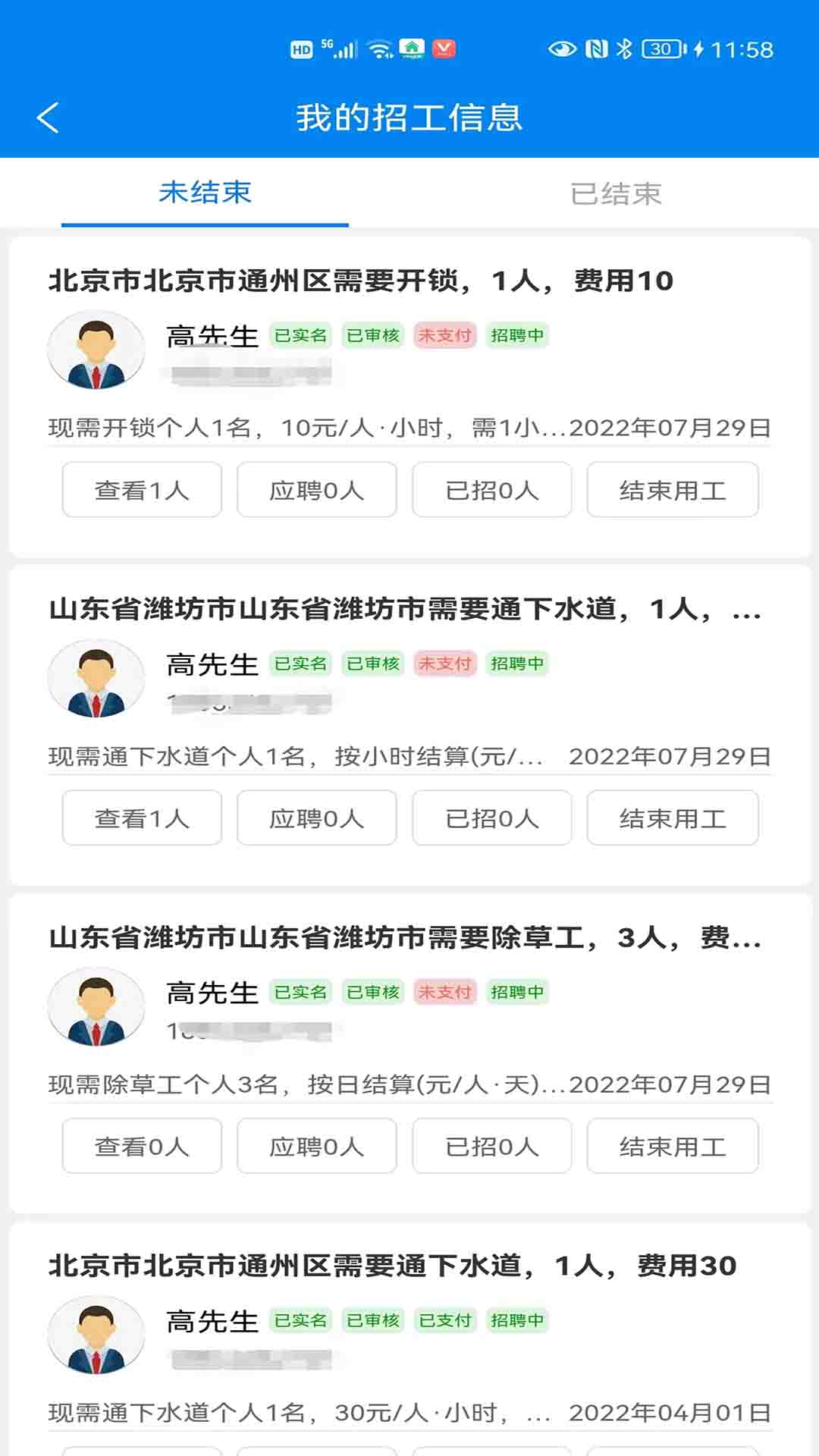Click 查看1人 on the 开锁 job
Screen dimensions: 819x1456
tap(141, 490)
